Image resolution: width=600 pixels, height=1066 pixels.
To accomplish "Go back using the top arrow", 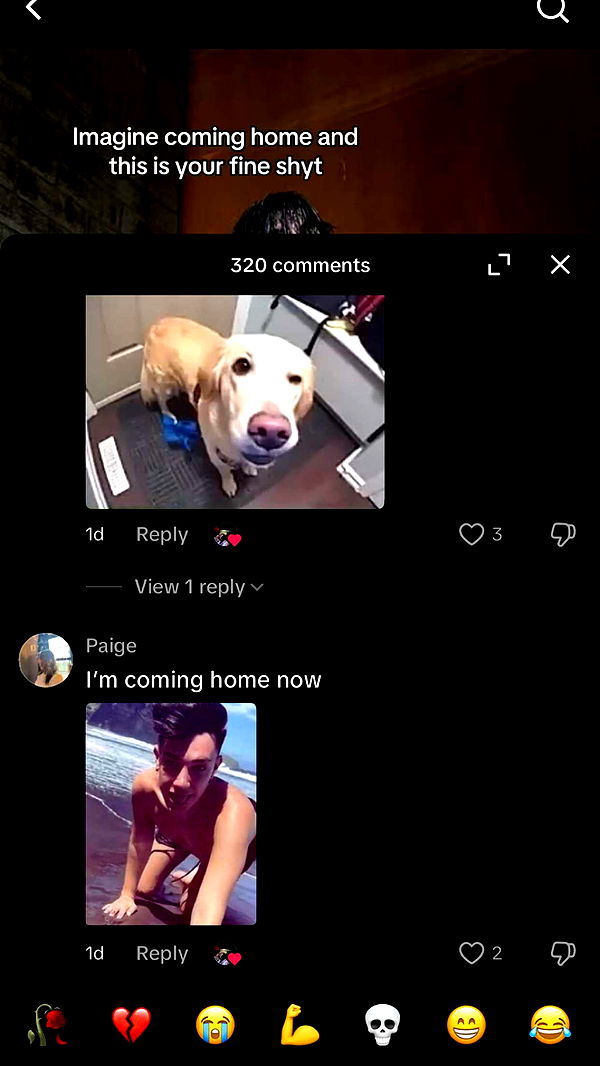I will pos(34,10).
